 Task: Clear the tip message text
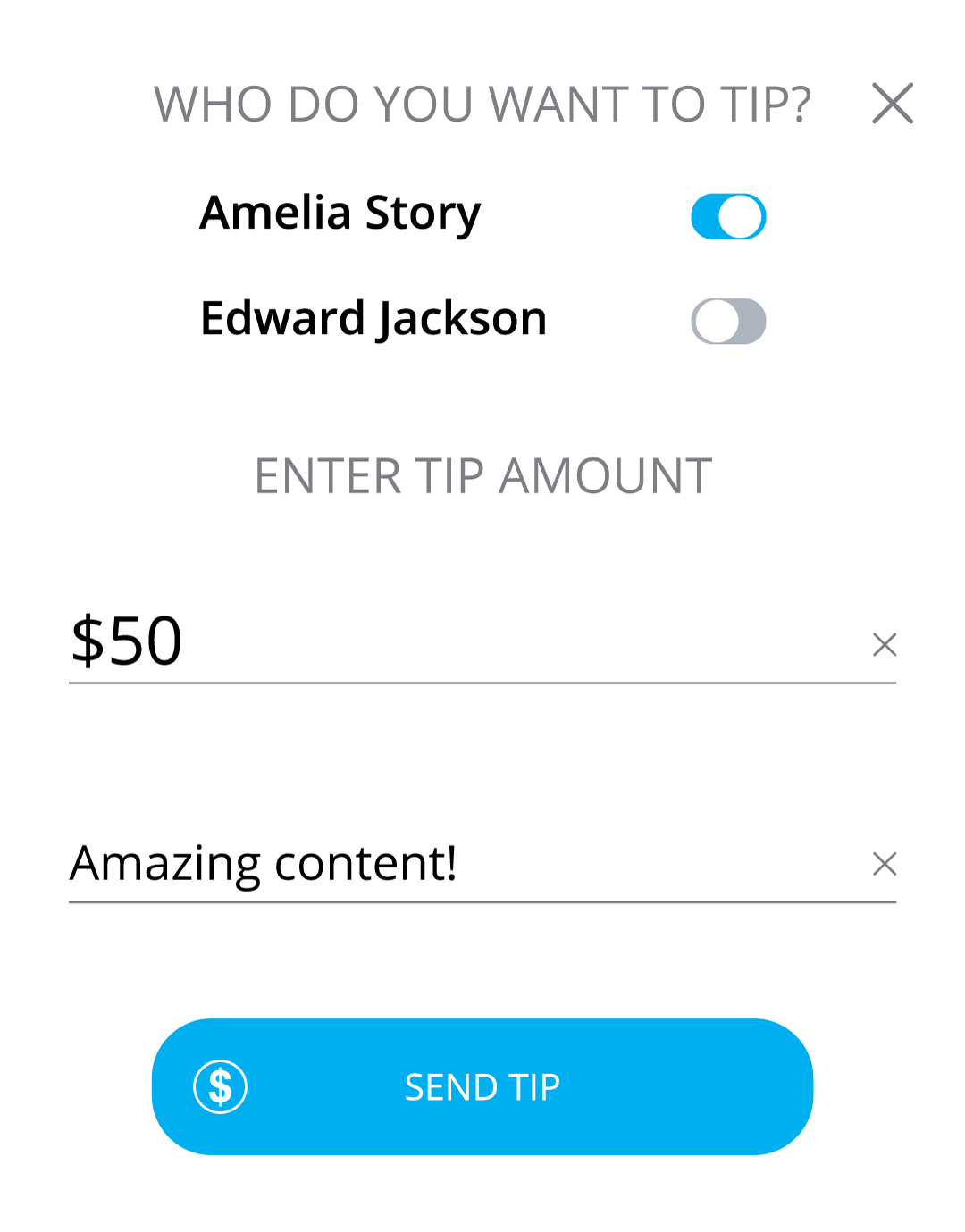coord(885,864)
